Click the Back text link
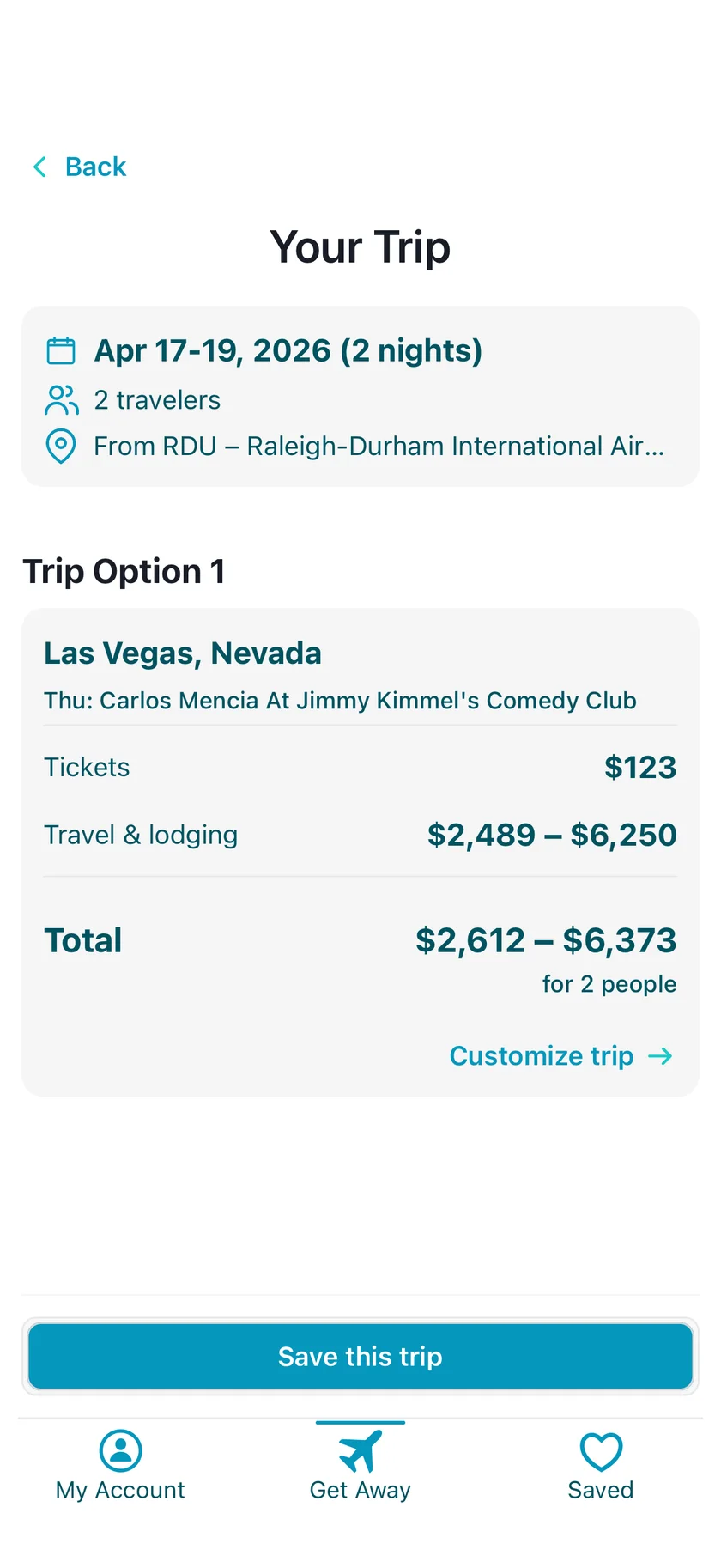This screenshot has height=1568, width=721. pos(94,167)
